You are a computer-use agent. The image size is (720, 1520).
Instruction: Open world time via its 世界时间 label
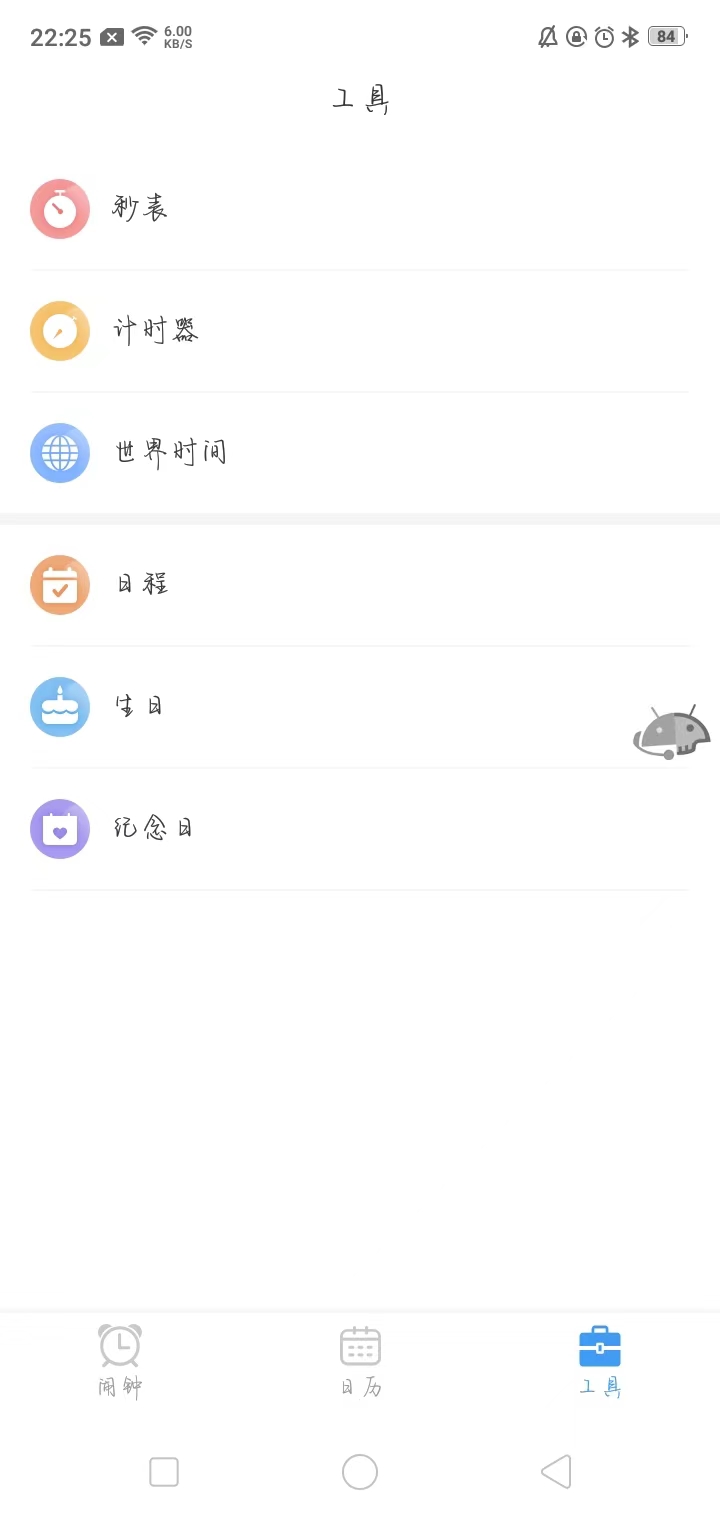point(170,453)
